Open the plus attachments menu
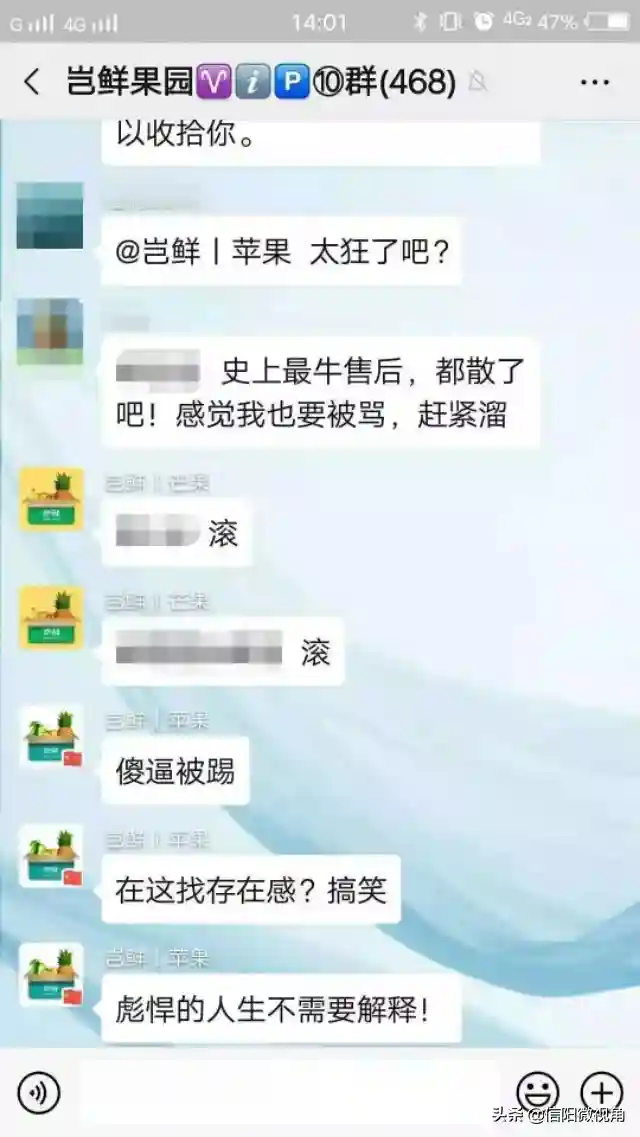The width and height of the screenshot is (640, 1137). pyautogui.click(x=602, y=1093)
